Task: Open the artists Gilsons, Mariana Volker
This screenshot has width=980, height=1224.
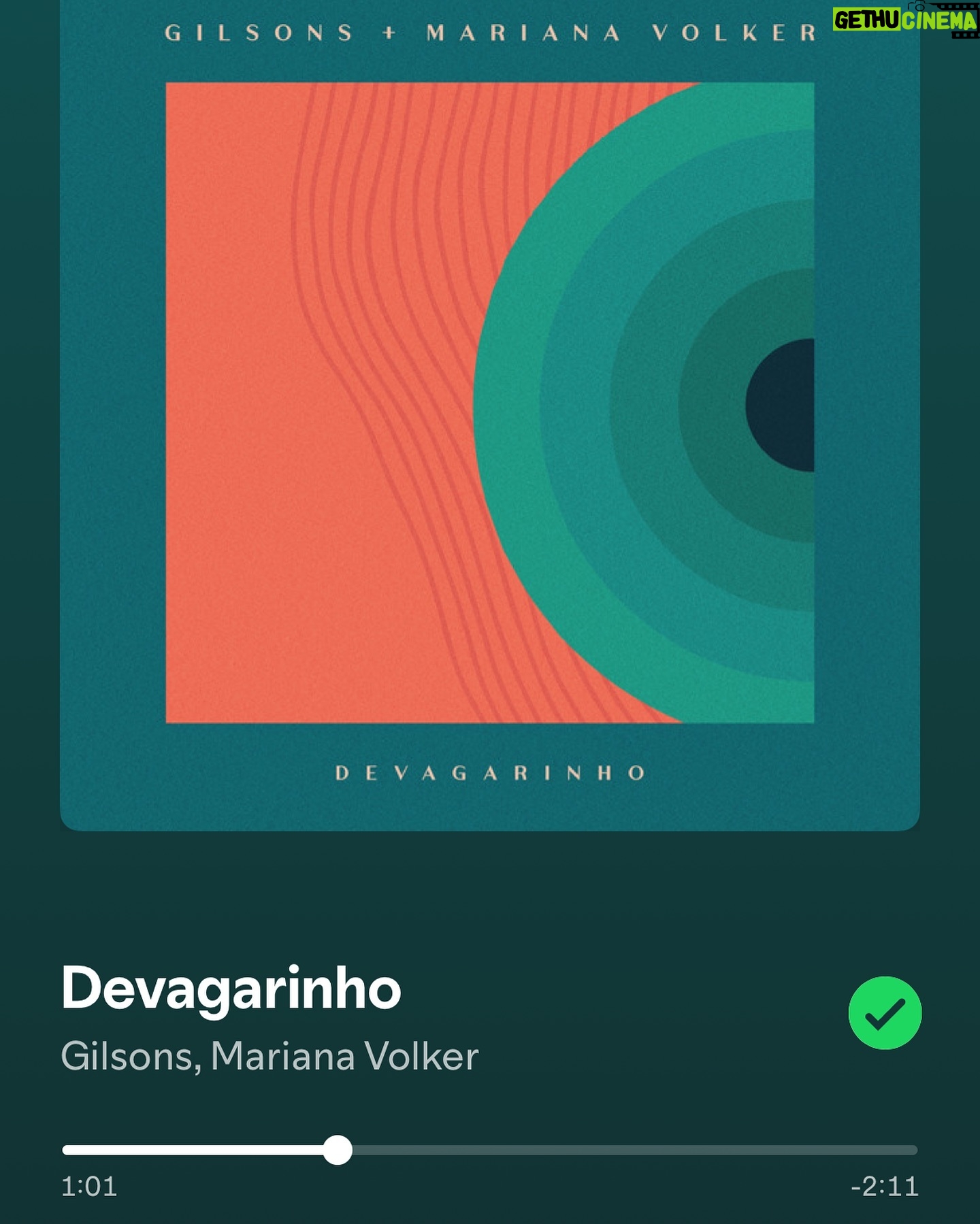Action: coord(269,1057)
